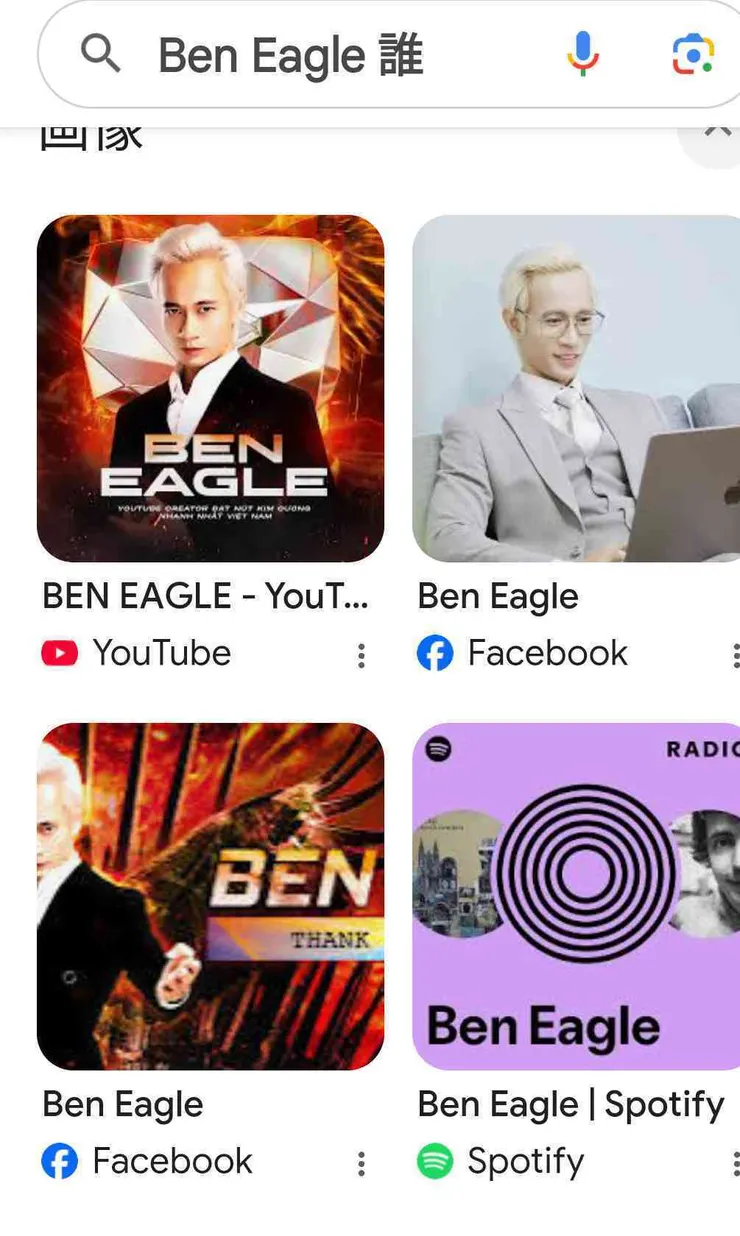
Task: Open the Ben Eagle Spotify radio image
Action: click(576, 896)
